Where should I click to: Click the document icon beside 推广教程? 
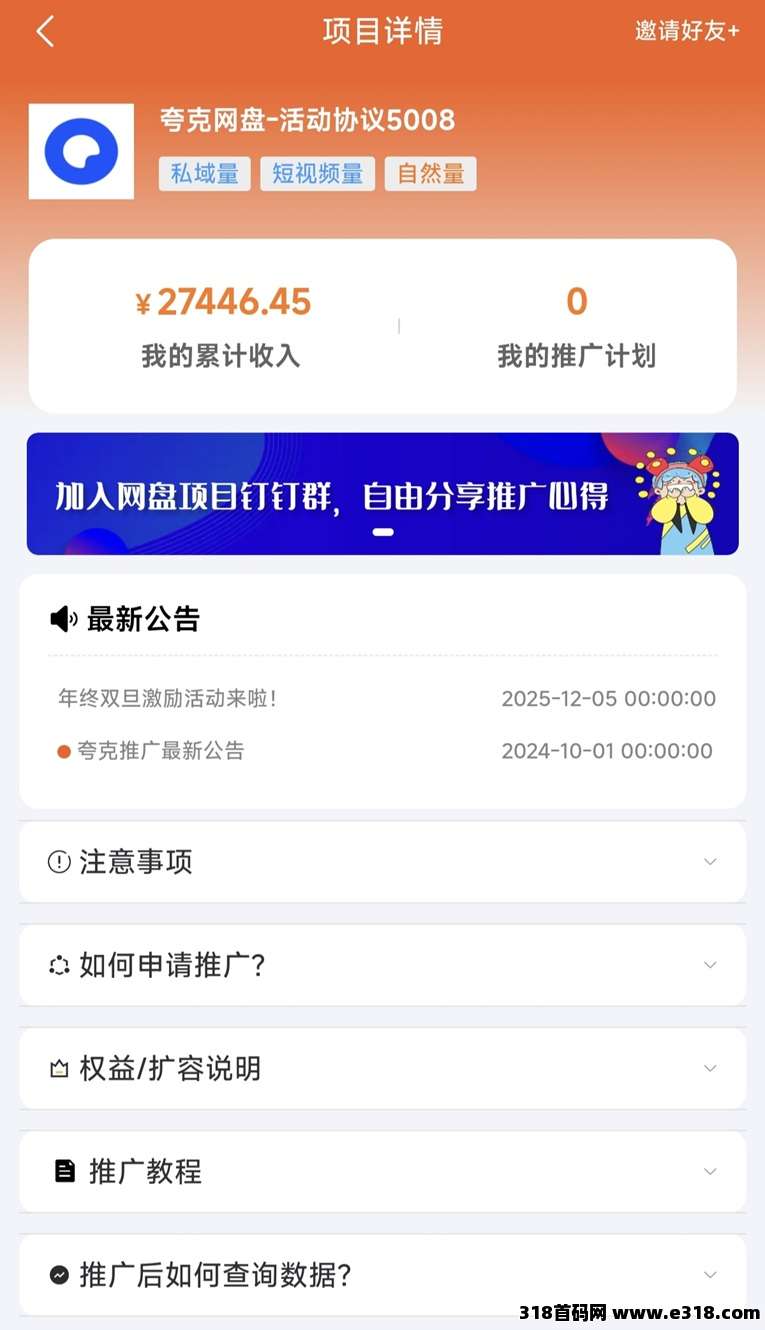click(62, 1172)
